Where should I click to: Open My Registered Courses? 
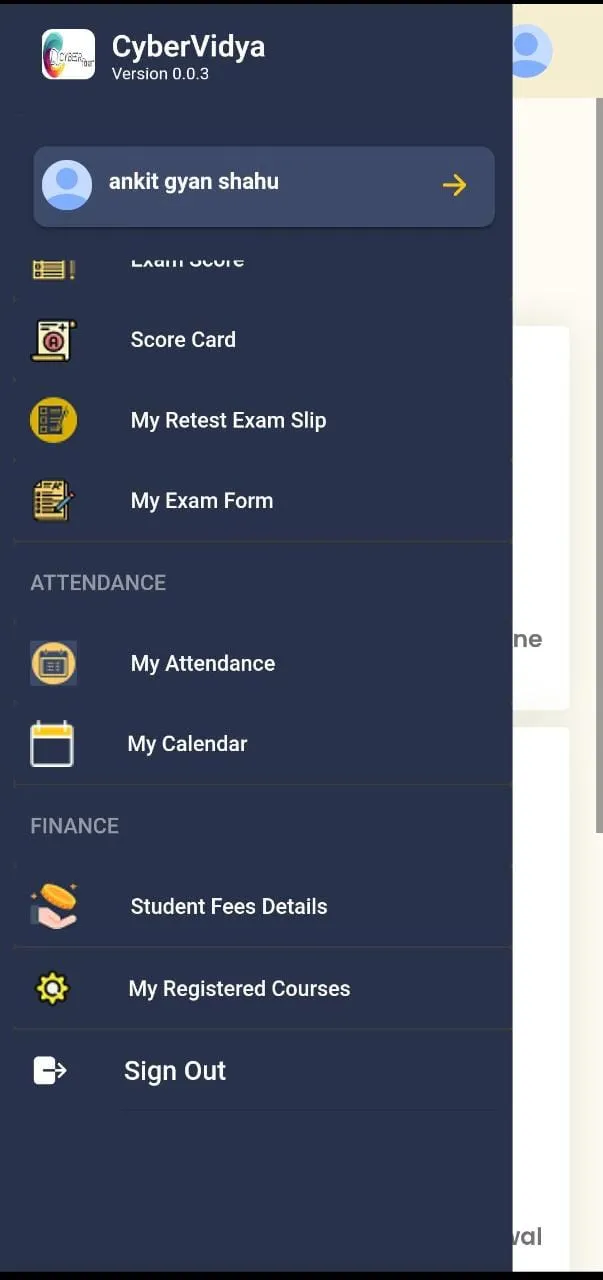click(x=239, y=989)
